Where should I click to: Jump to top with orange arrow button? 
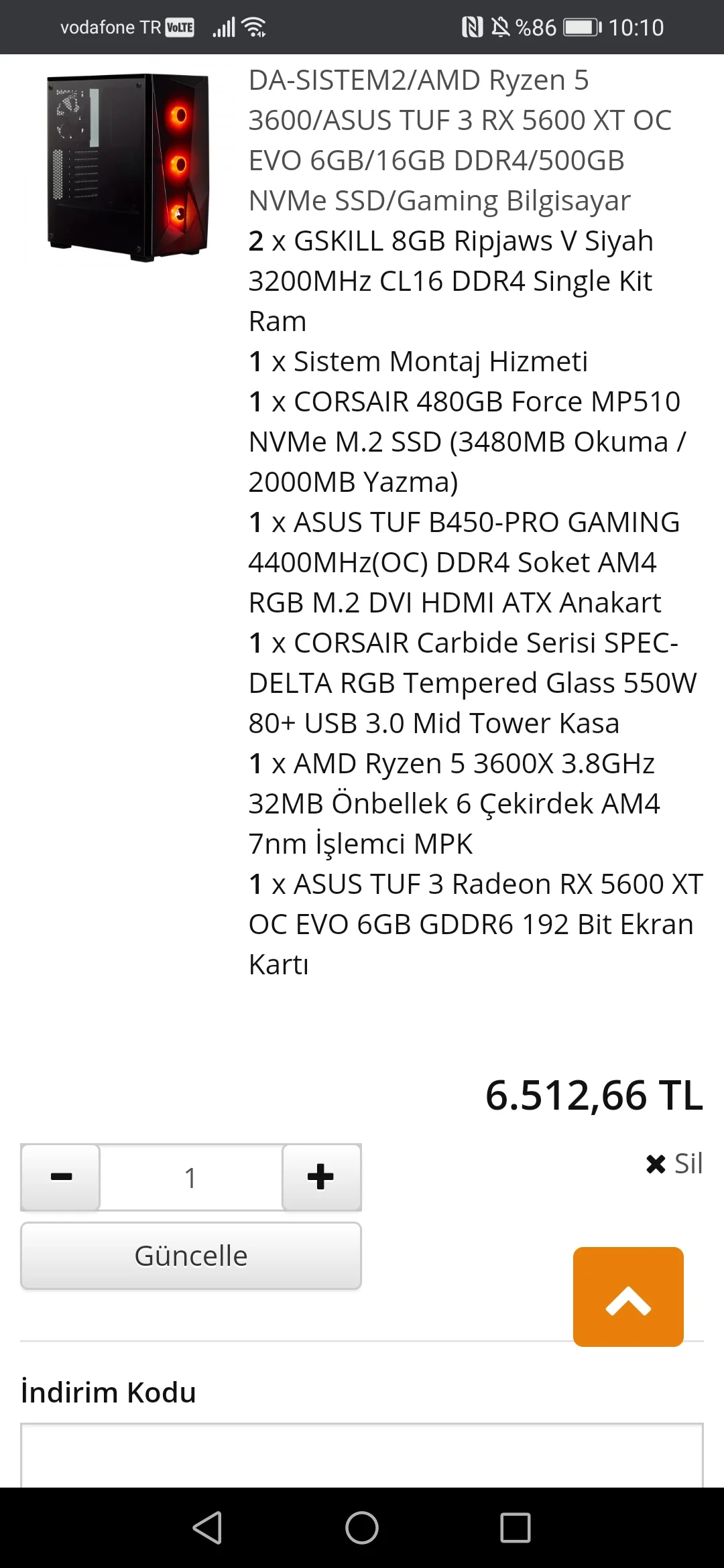pos(628,1297)
